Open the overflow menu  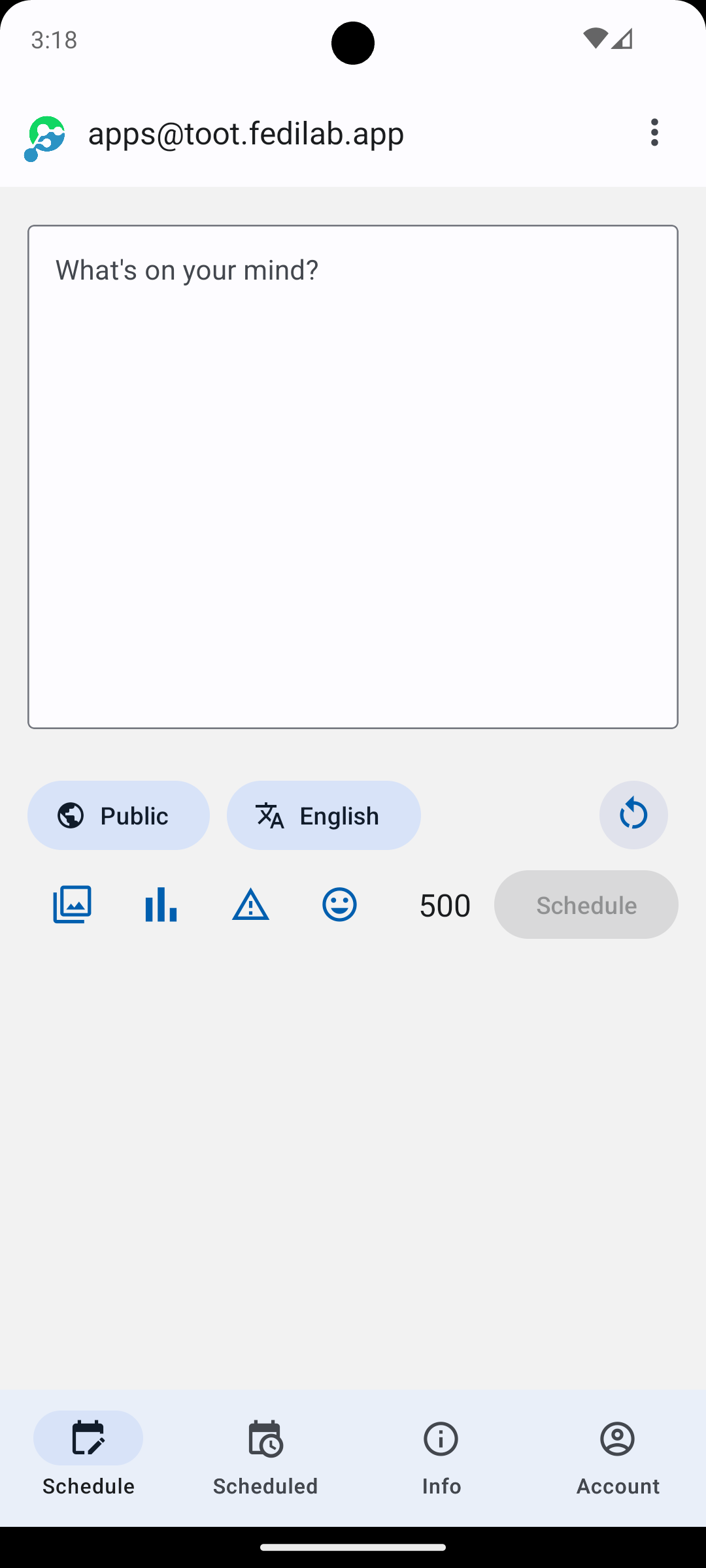[654, 133]
